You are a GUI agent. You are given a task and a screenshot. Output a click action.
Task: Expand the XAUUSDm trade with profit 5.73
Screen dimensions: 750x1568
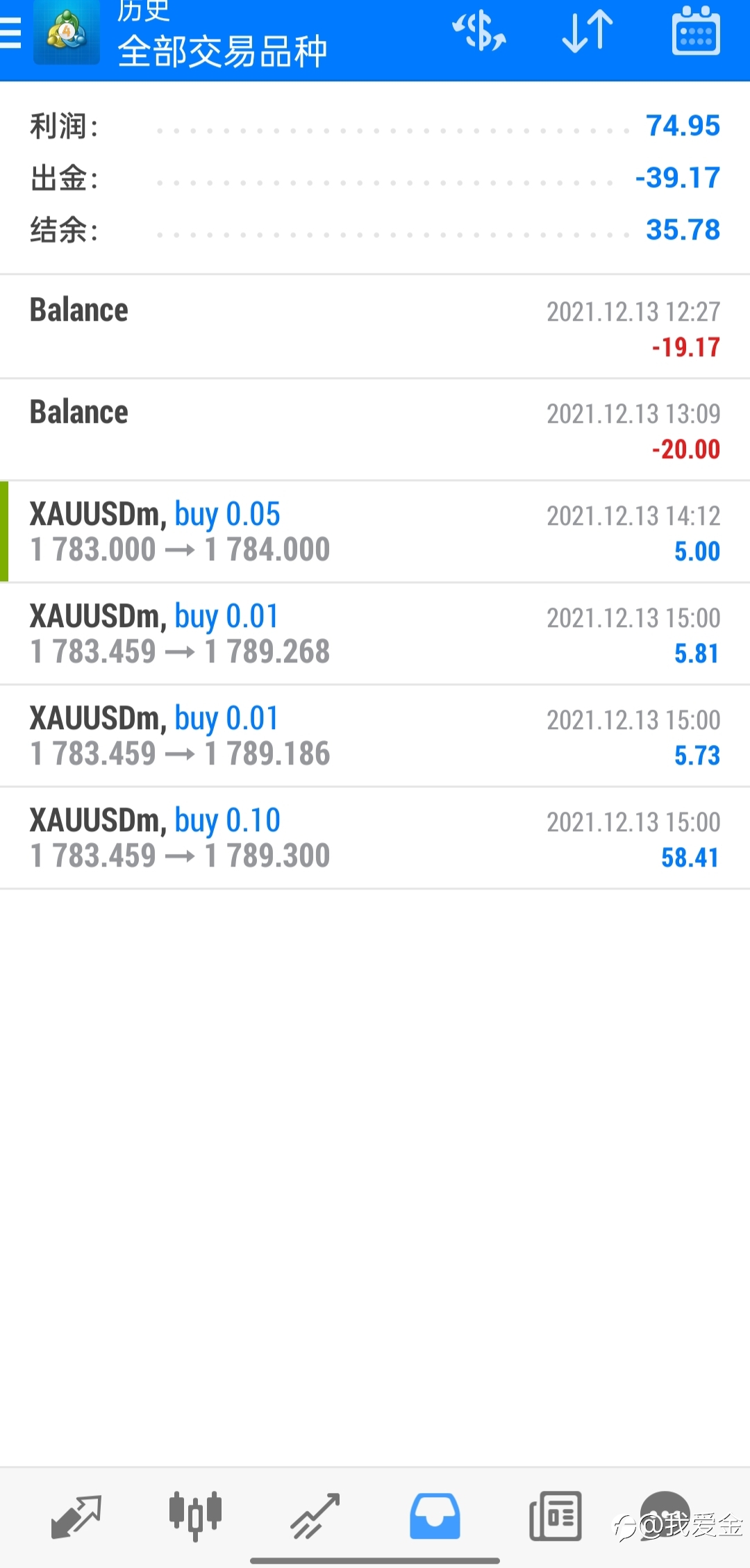click(375, 736)
